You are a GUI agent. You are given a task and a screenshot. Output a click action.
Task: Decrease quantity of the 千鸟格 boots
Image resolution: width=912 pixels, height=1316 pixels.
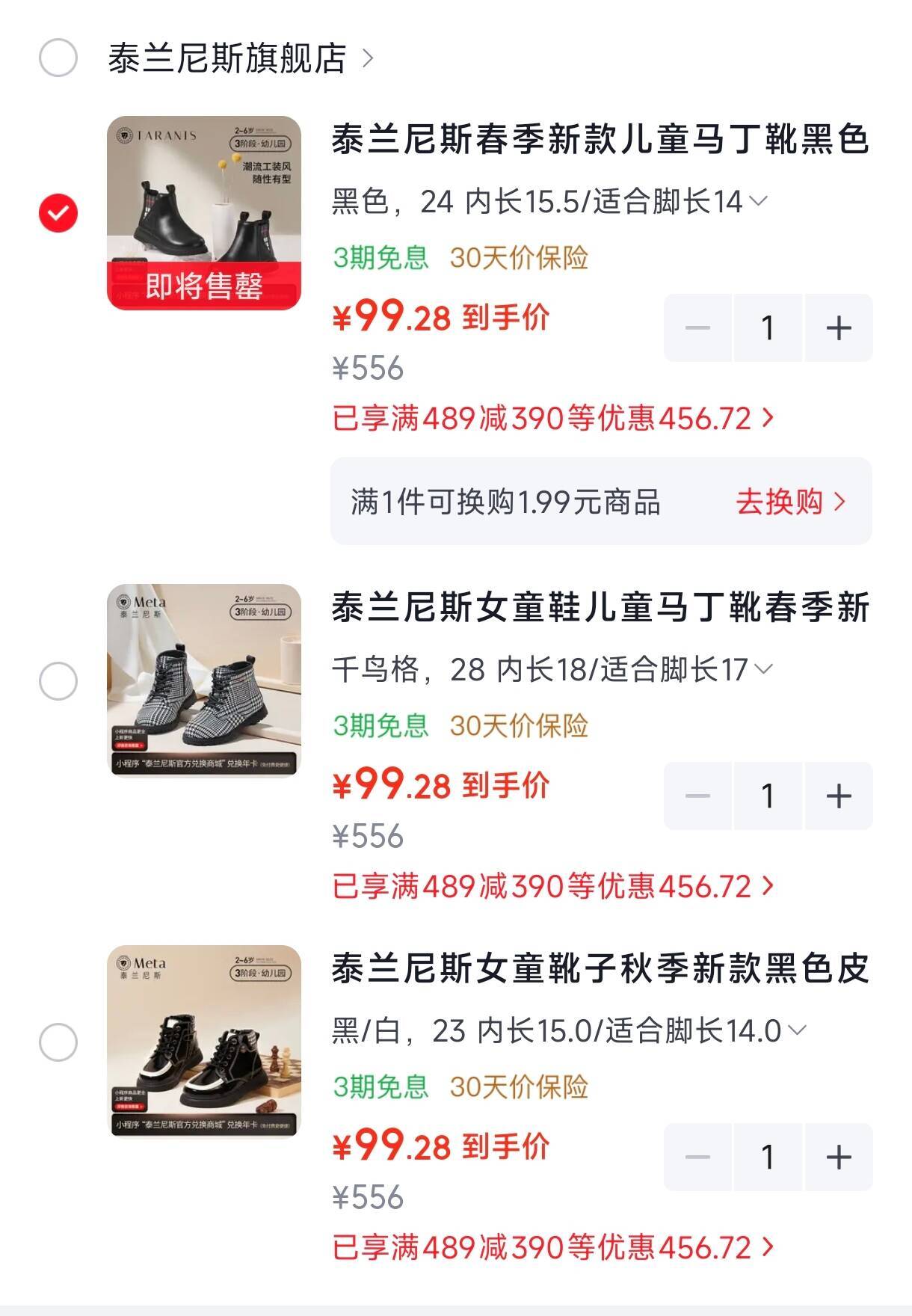[697, 796]
